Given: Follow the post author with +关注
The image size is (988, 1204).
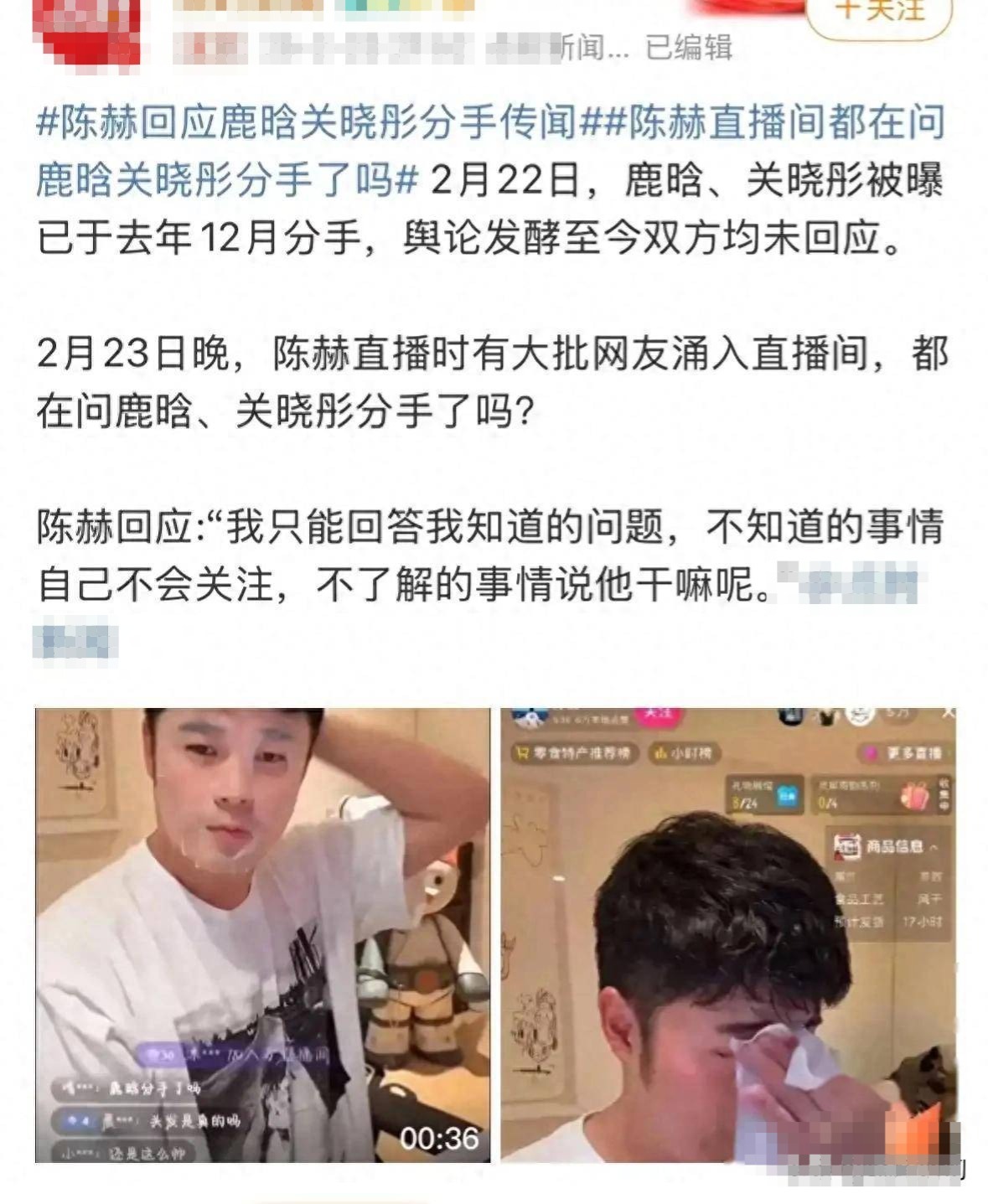Looking at the screenshot, I should [879, 13].
